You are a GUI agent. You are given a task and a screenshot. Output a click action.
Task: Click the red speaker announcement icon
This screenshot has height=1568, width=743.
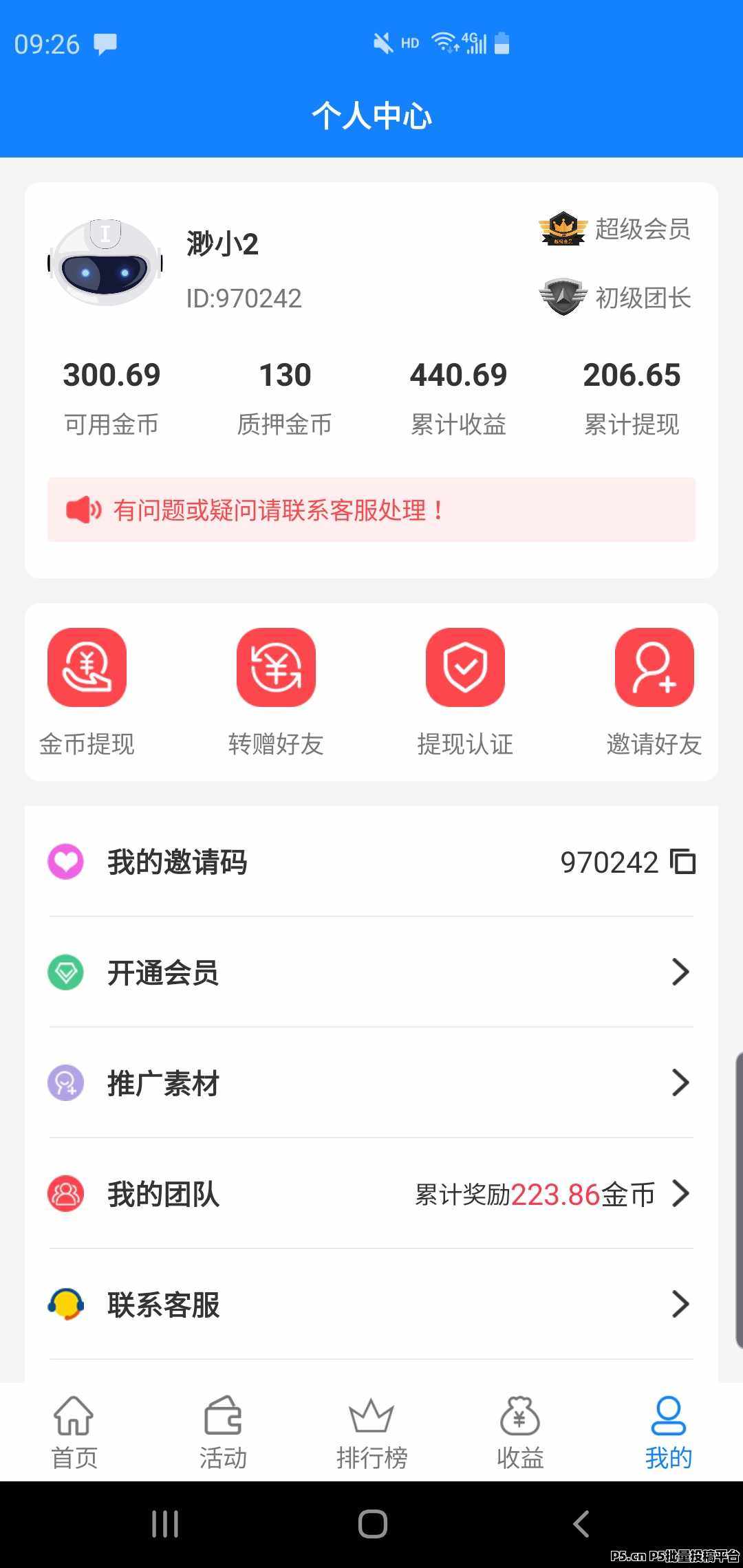(x=83, y=510)
